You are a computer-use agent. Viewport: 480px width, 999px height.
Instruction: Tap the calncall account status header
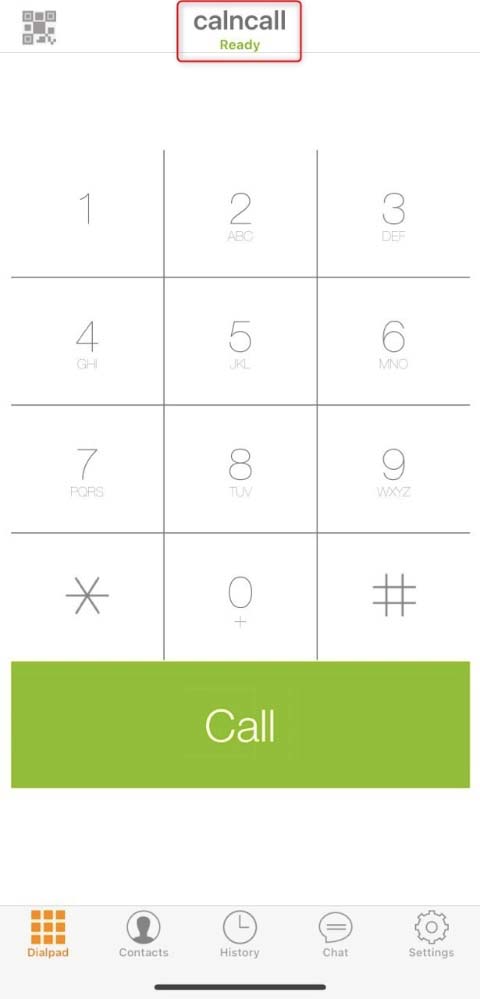point(239,31)
